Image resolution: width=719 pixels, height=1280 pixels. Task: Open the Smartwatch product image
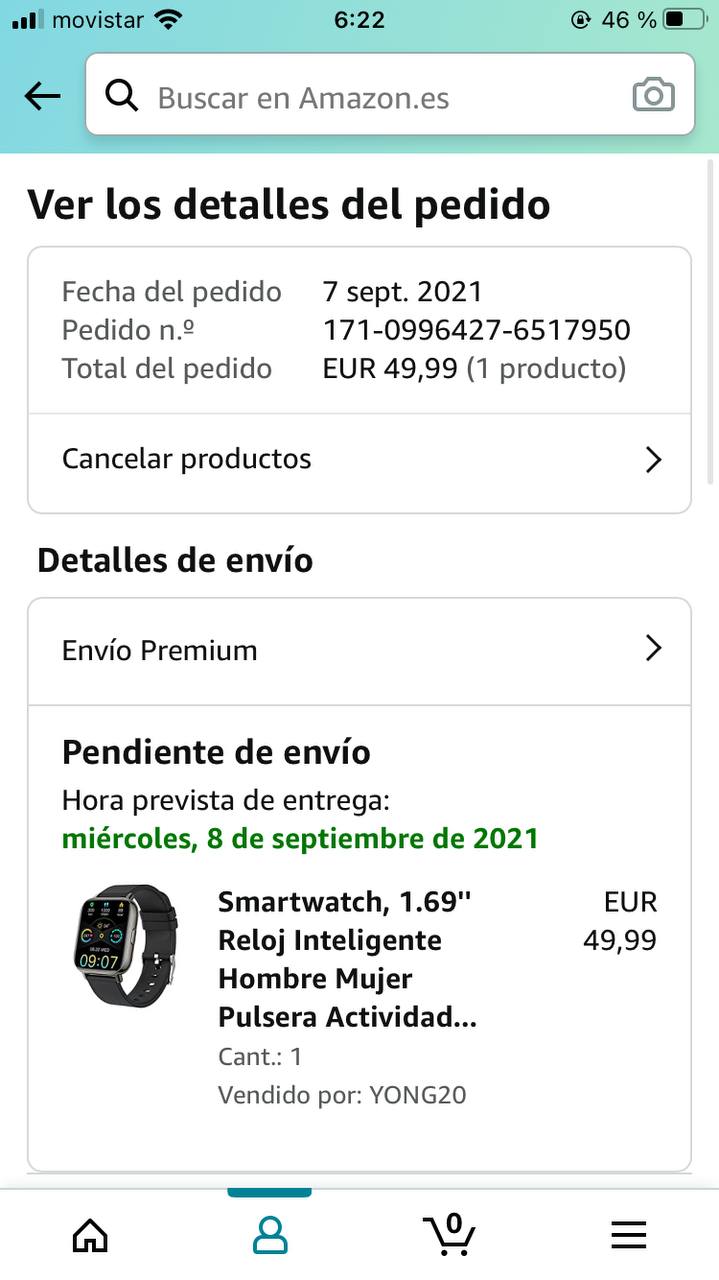point(126,945)
